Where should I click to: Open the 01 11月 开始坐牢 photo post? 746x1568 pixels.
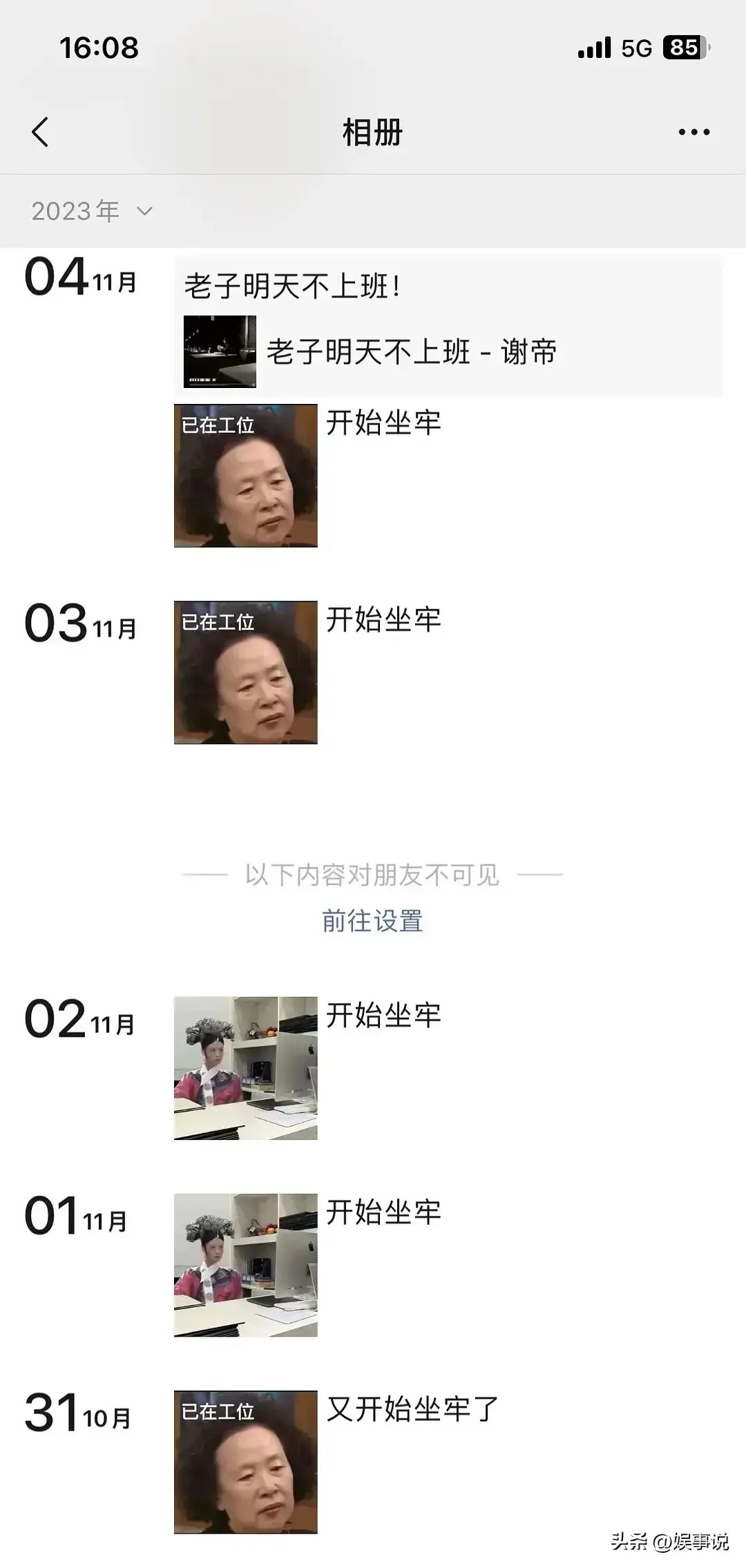(246, 1265)
